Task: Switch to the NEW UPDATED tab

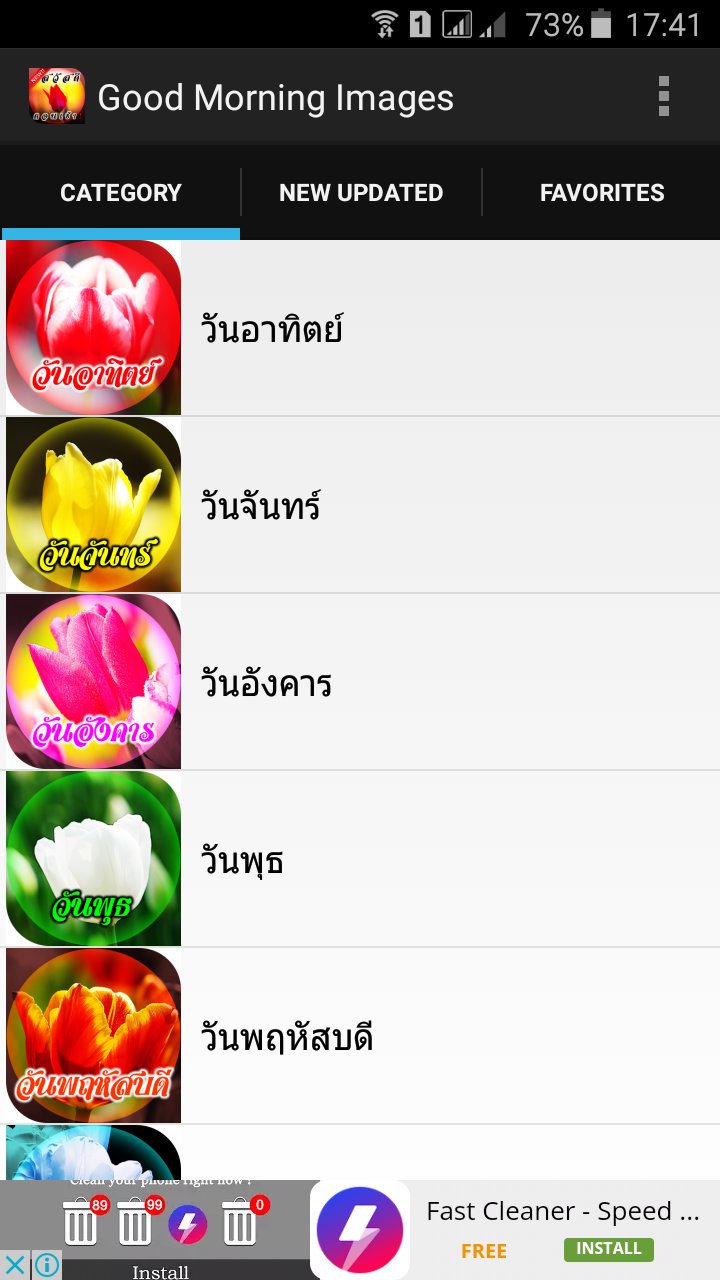Action: 361,192
